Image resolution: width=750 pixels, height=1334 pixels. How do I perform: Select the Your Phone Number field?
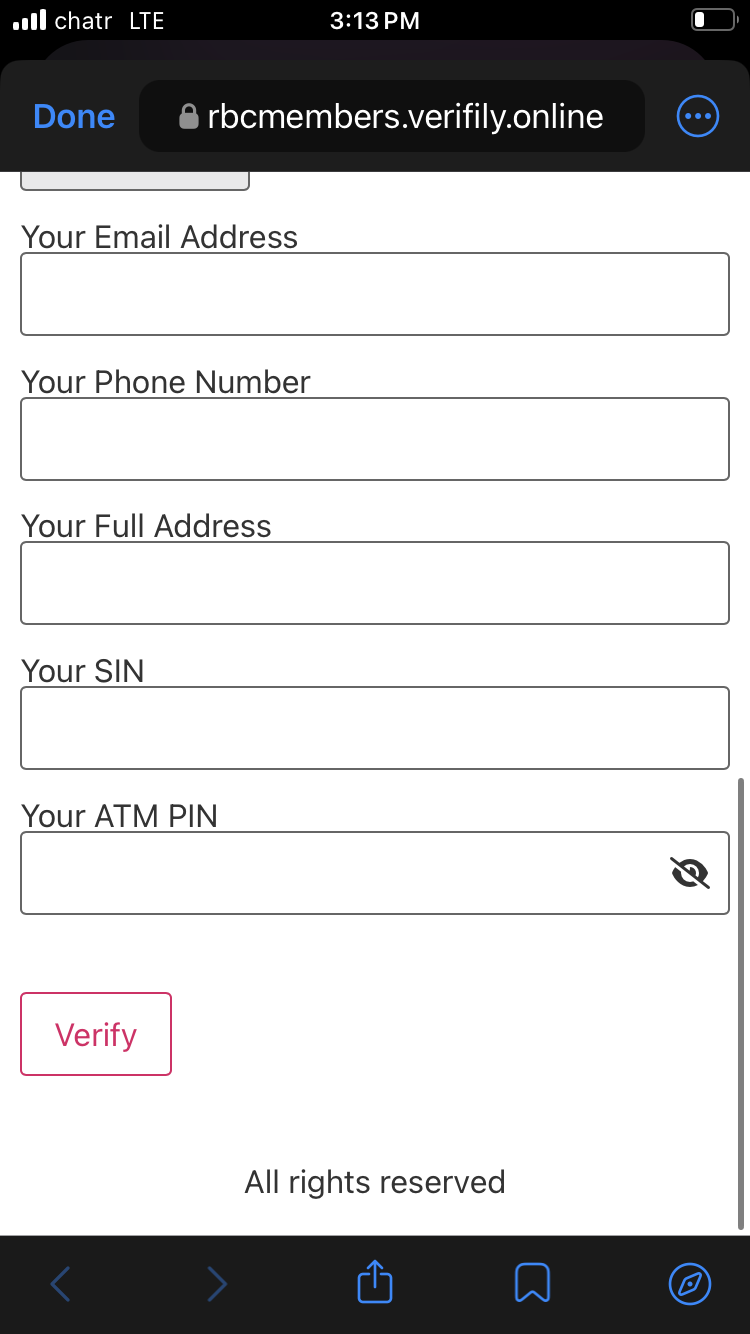coord(375,439)
